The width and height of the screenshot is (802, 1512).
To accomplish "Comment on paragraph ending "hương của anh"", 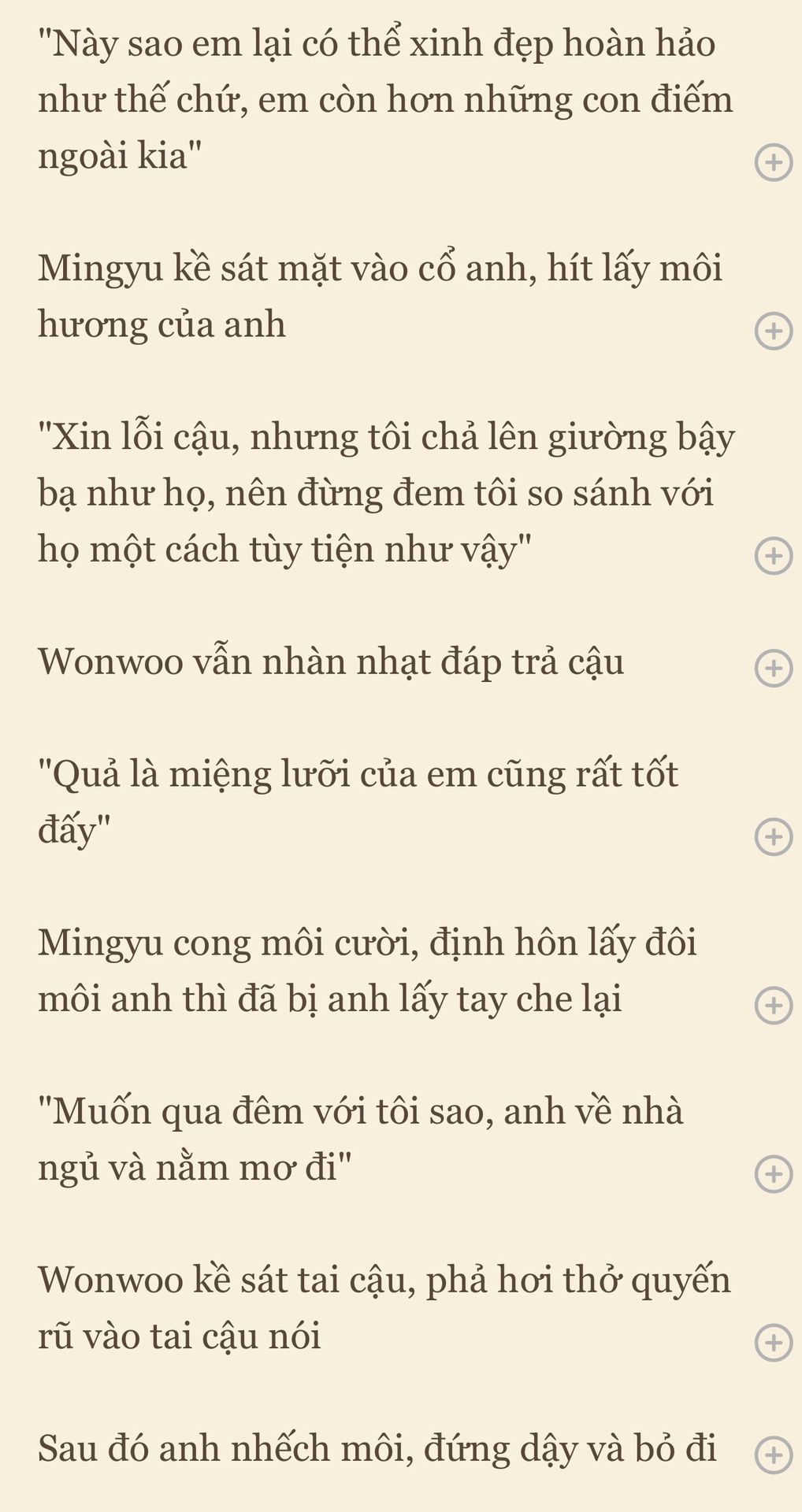I will point(773,331).
